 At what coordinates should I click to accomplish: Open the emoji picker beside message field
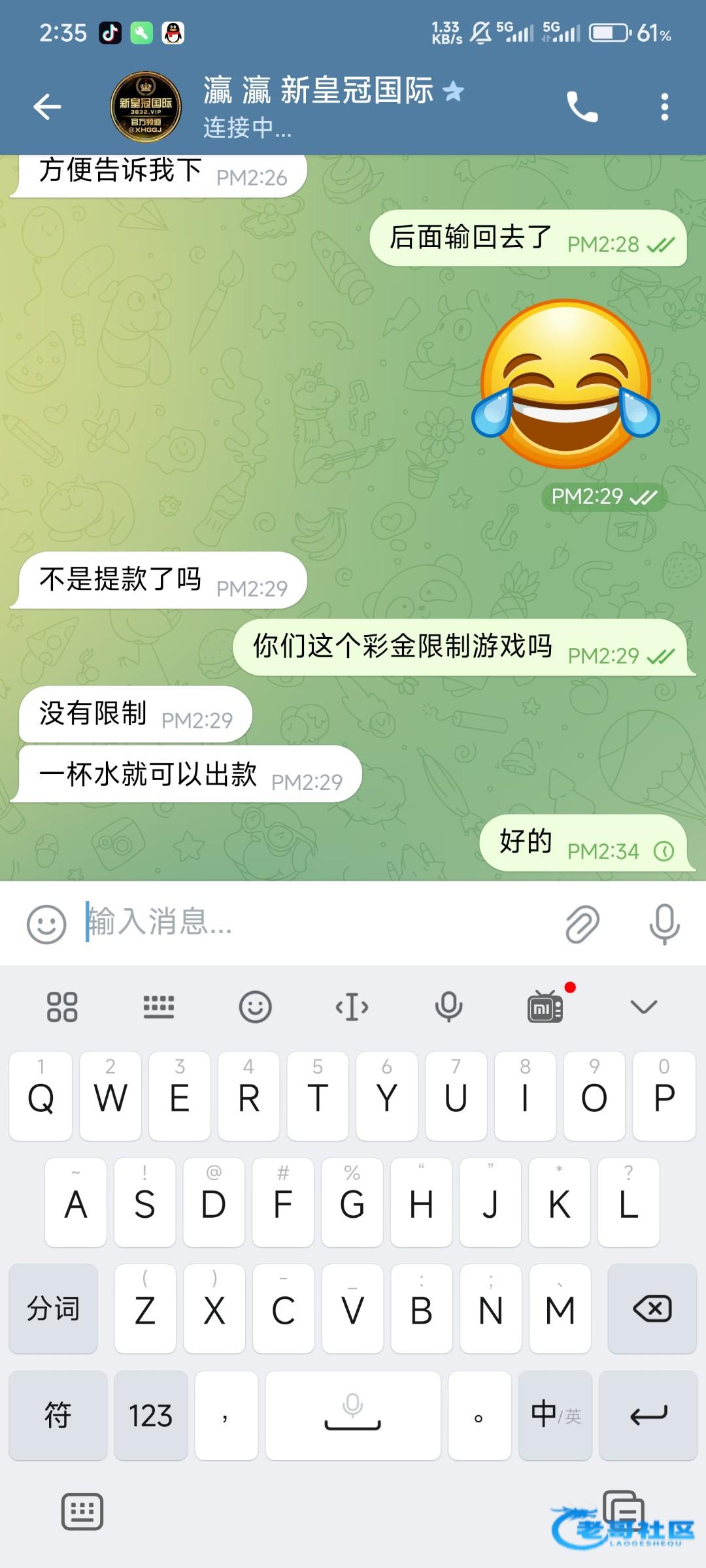46,924
